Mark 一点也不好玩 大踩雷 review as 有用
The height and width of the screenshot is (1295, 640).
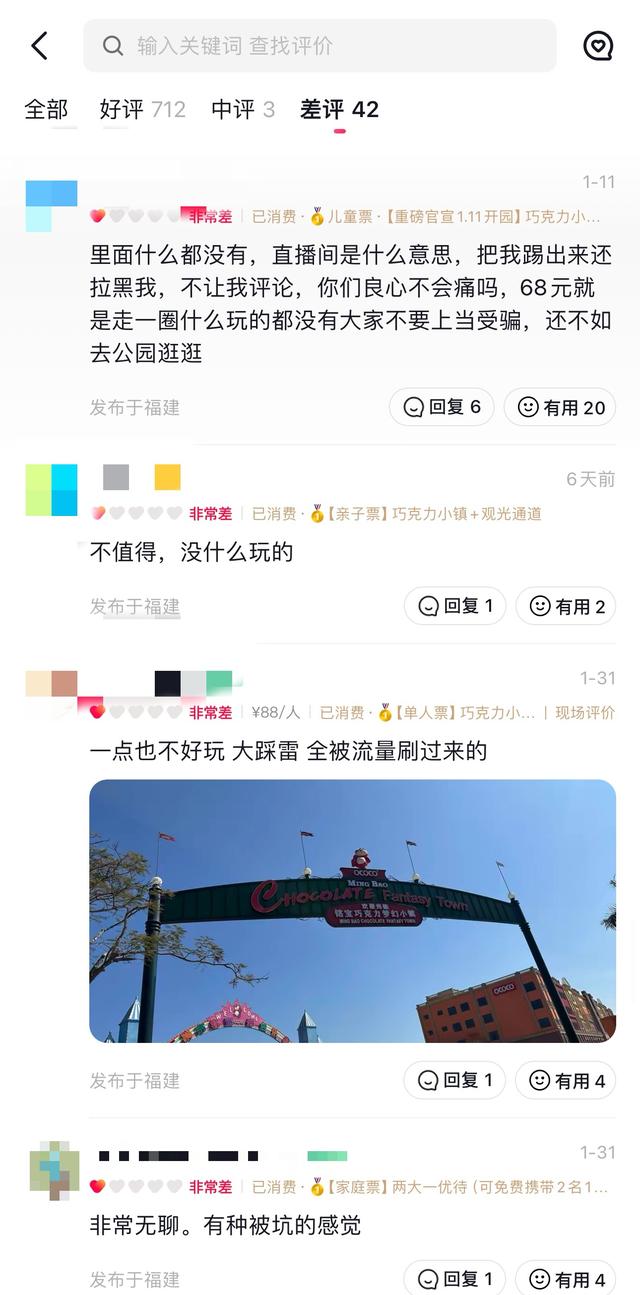click(566, 1080)
